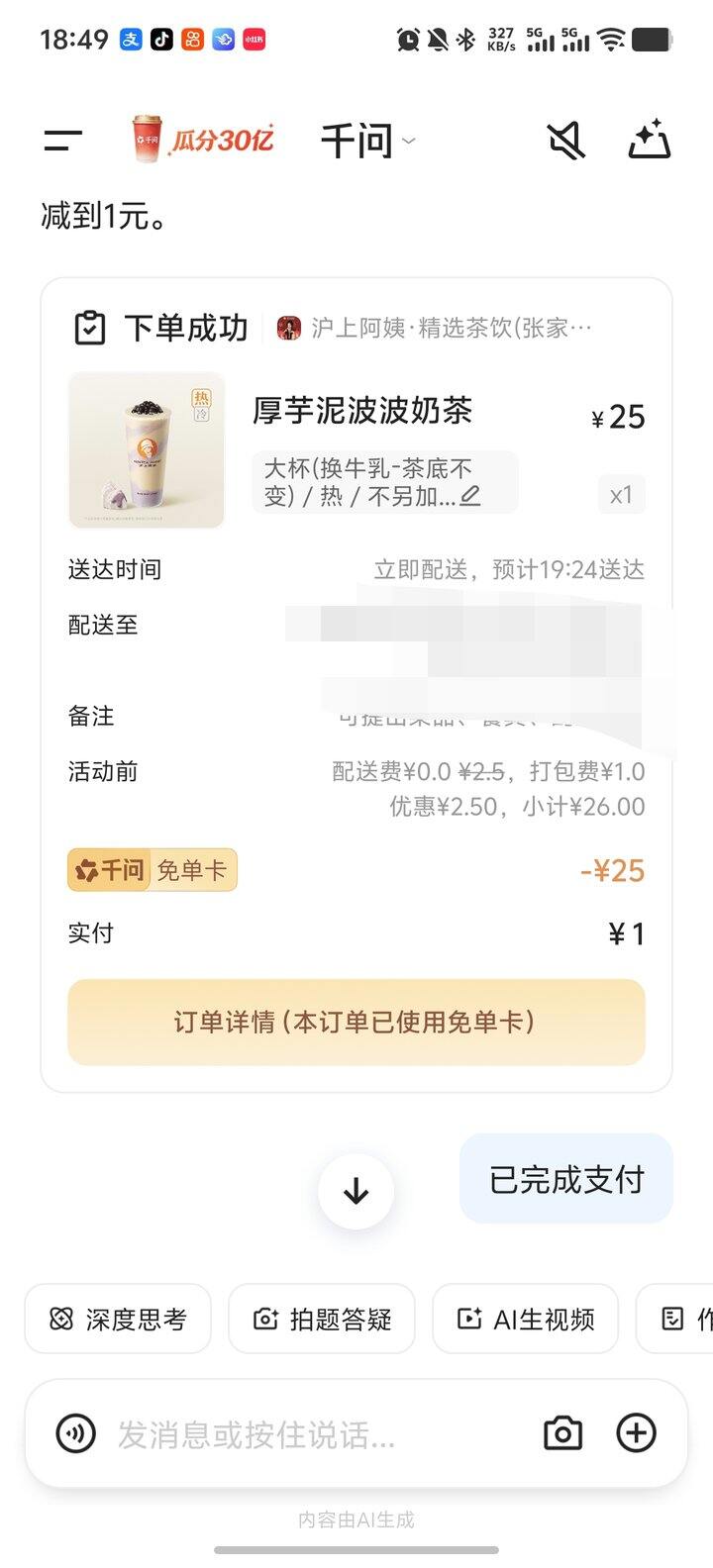Toggle 拍题答疑 mode
713x1568 pixels.
pos(321,1319)
